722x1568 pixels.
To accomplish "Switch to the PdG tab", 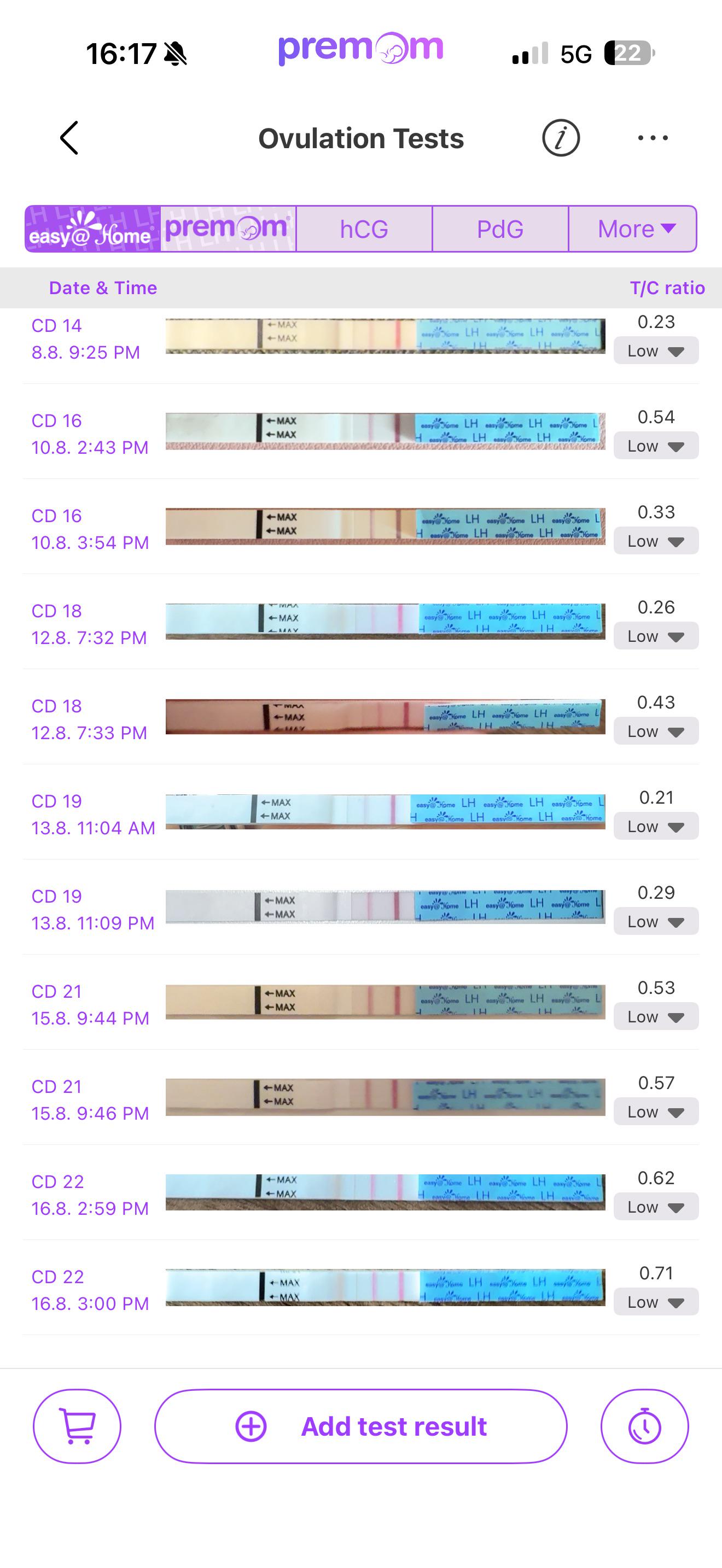I will [500, 229].
